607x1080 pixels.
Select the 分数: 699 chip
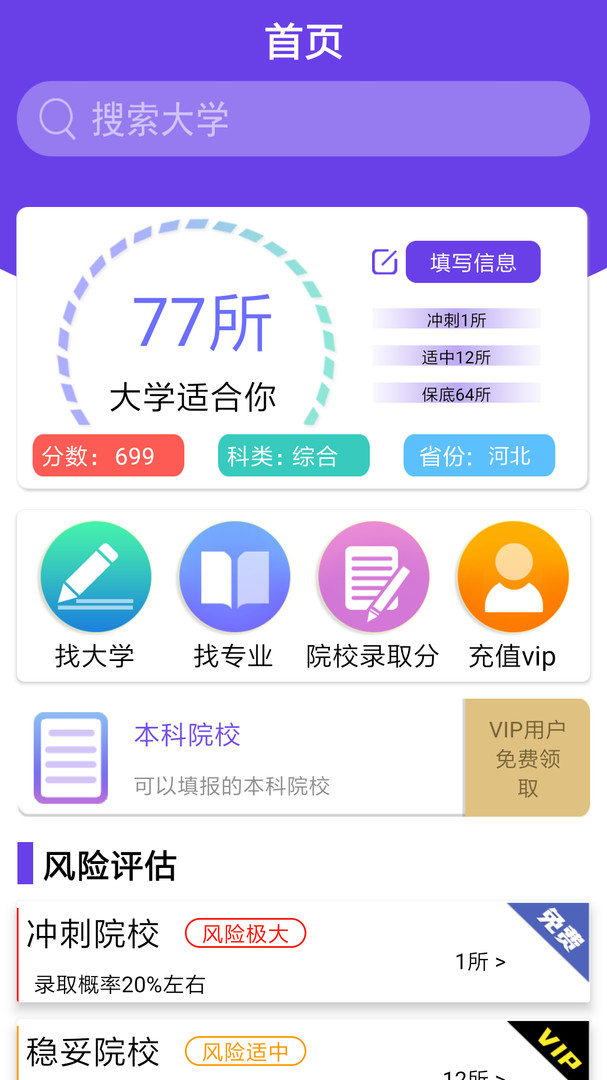(x=108, y=456)
